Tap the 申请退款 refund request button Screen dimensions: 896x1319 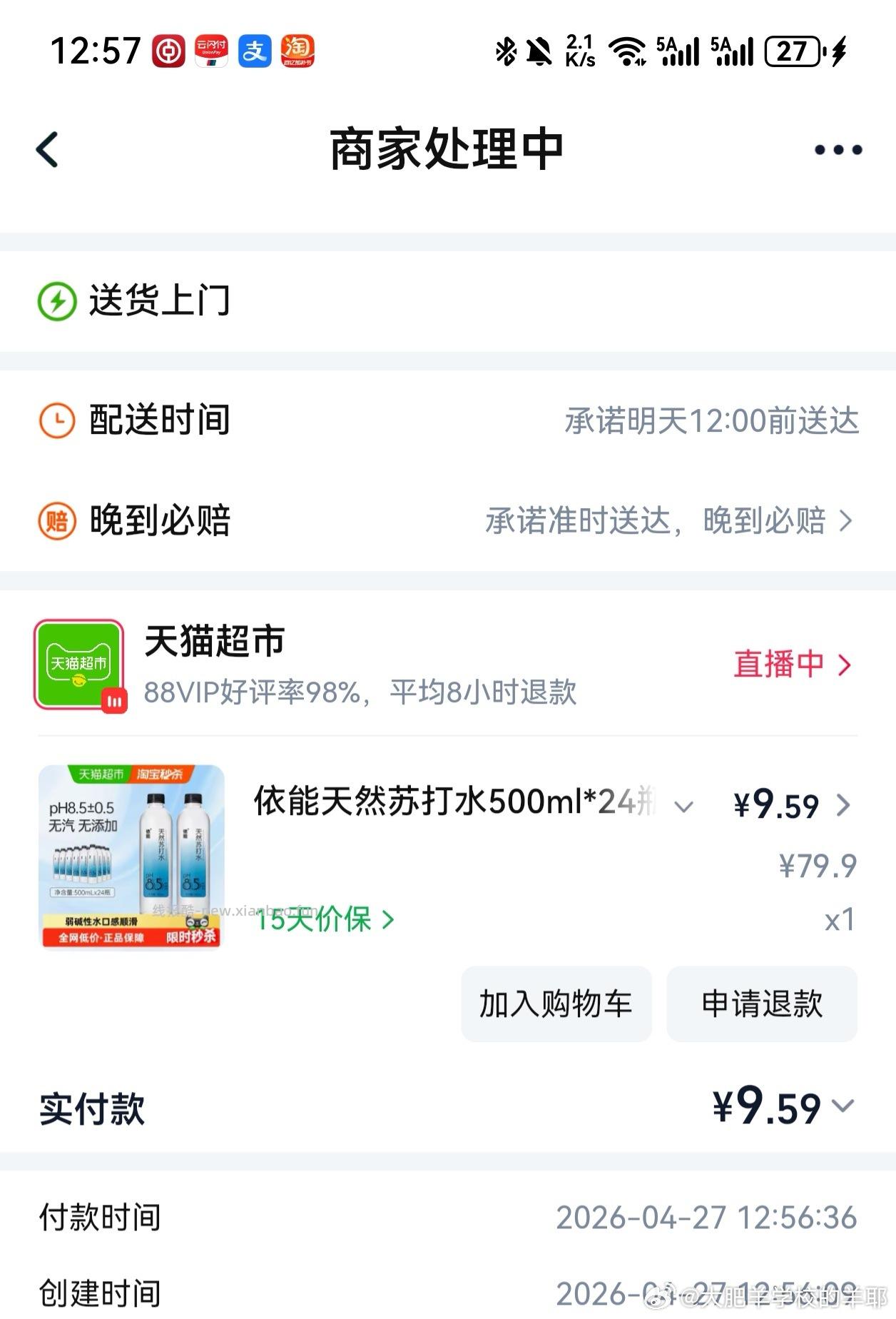click(x=761, y=1003)
